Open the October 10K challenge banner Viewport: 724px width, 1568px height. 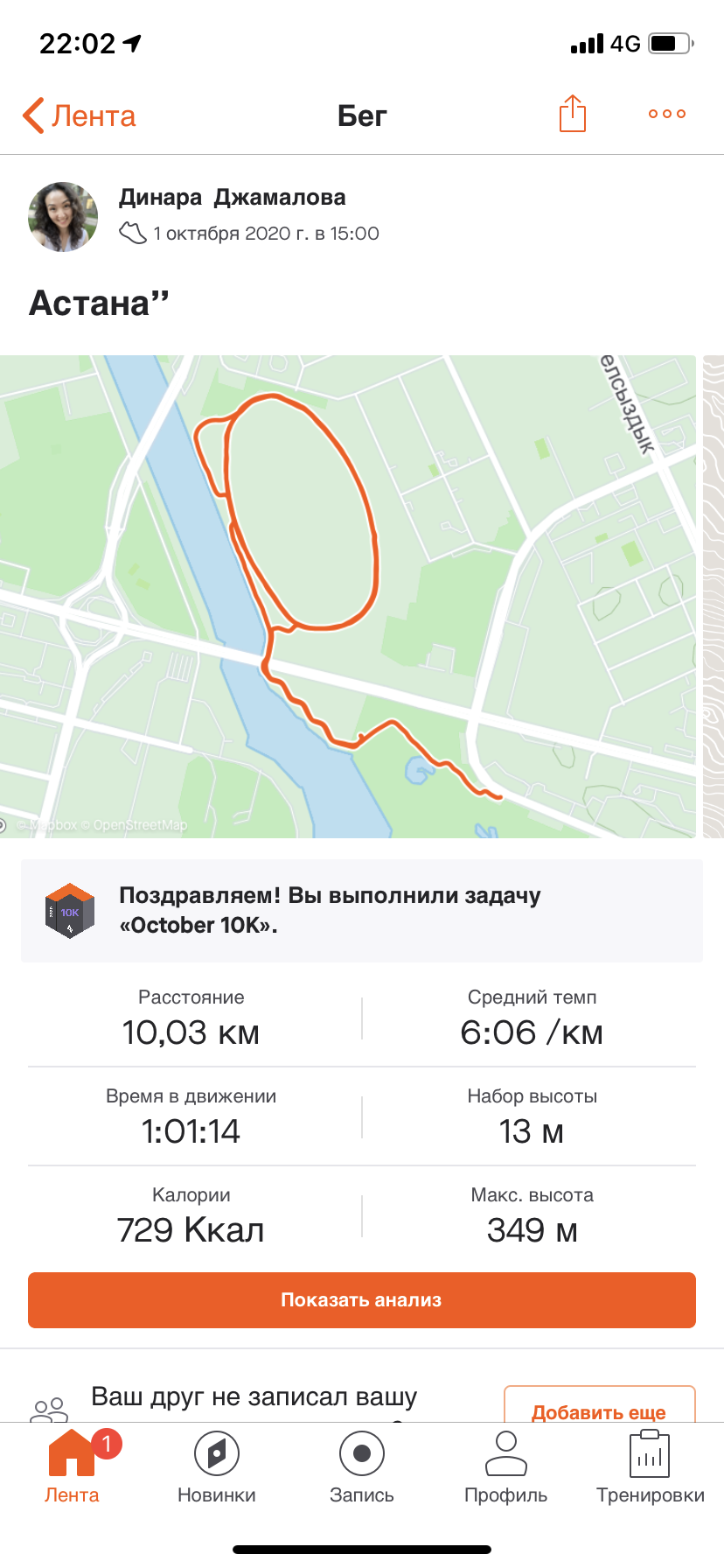[x=362, y=911]
